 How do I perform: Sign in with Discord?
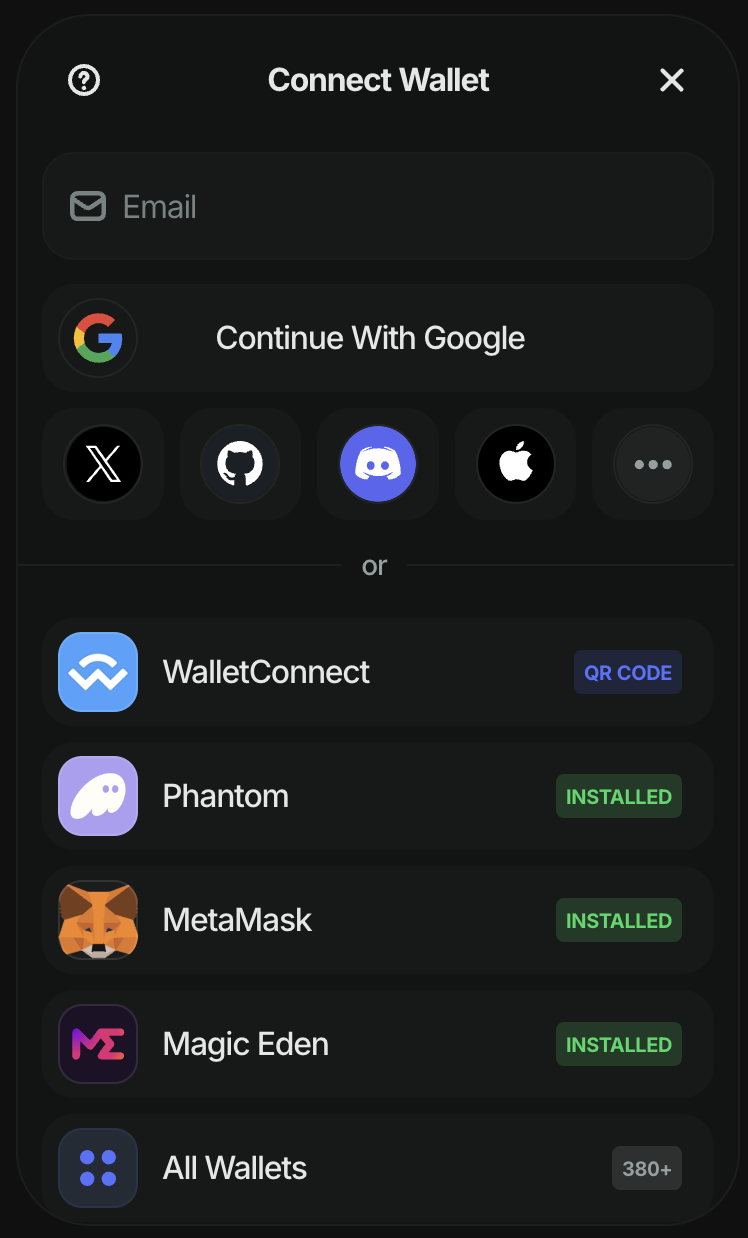pyautogui.click(x=378, y=464)
